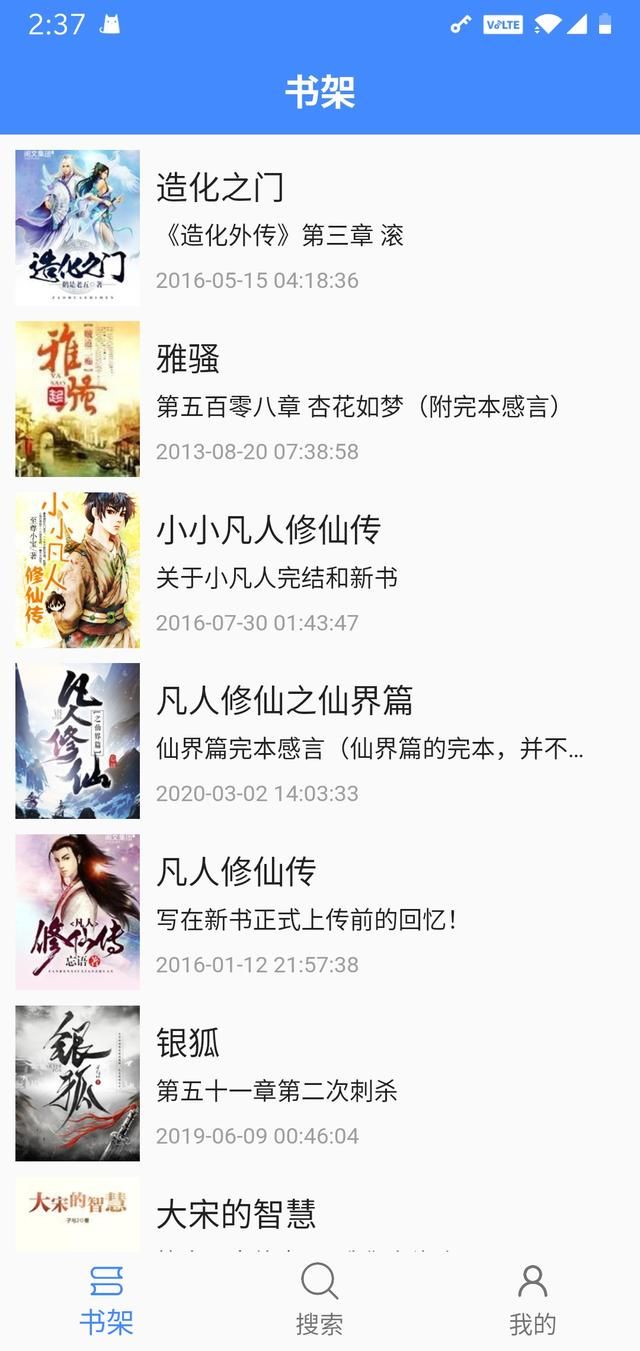Select the 书架 tab

(x=106, y=1299)
